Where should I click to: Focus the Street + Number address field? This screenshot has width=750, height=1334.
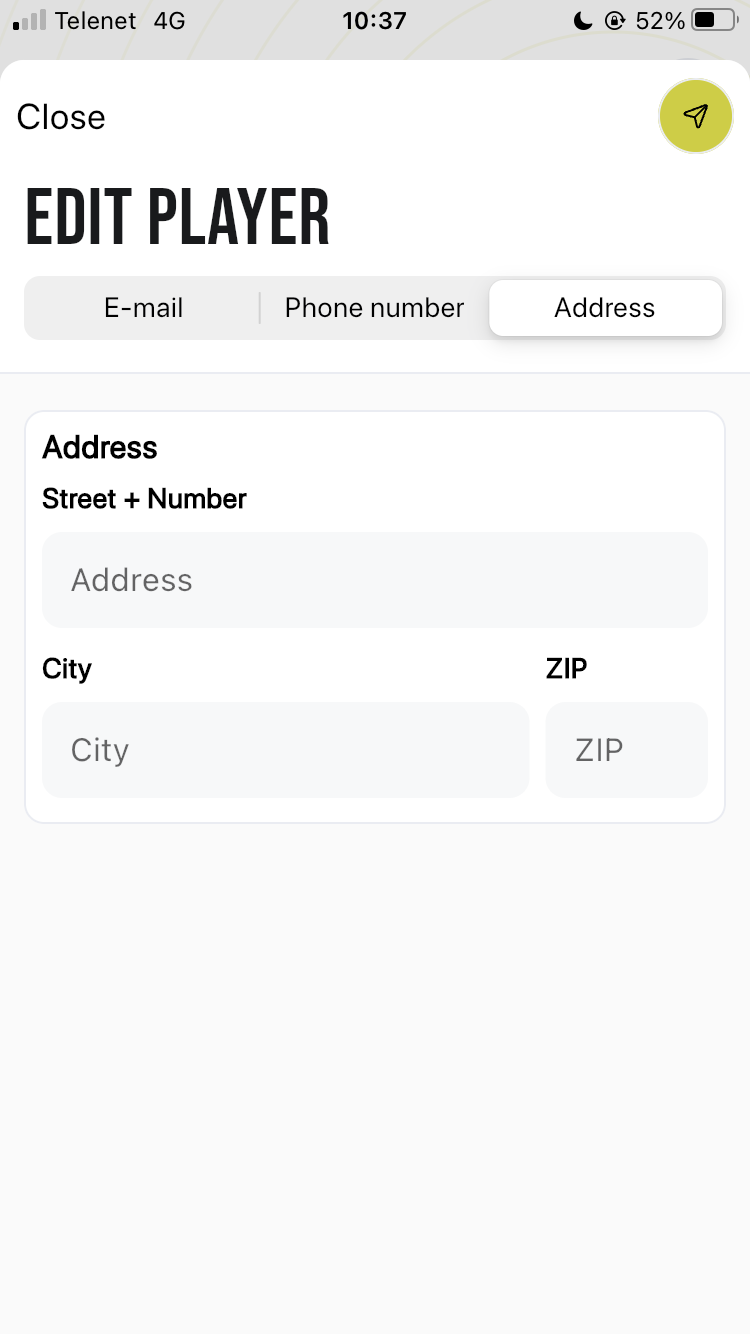coord(375,580)
